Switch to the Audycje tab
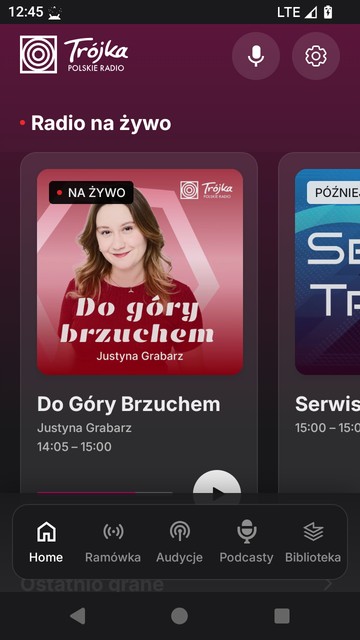This screenshot has height=640, width=360. click(x=179, y=541)
